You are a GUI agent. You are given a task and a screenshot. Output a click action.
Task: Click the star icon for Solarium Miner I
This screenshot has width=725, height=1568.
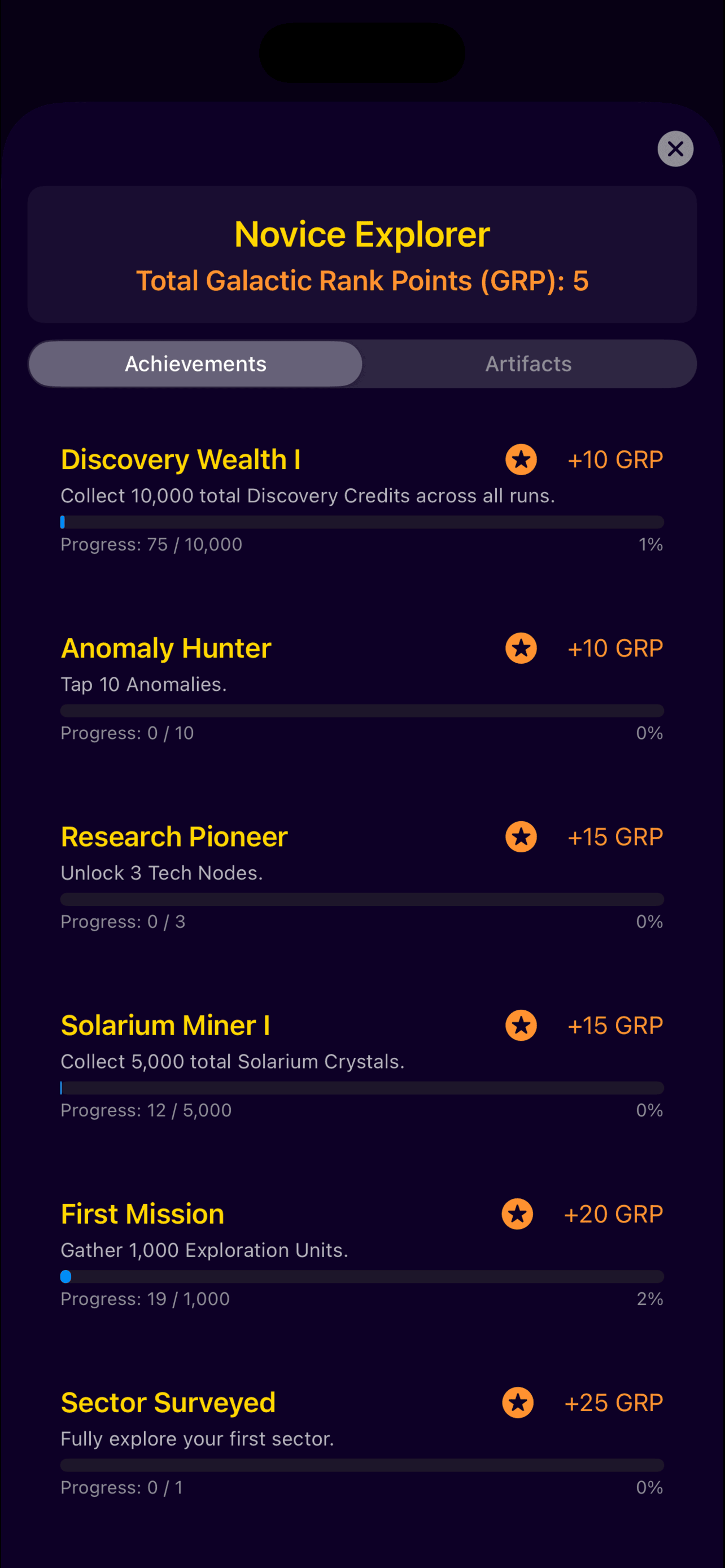pyautogui.click(x=521, y=1025)
